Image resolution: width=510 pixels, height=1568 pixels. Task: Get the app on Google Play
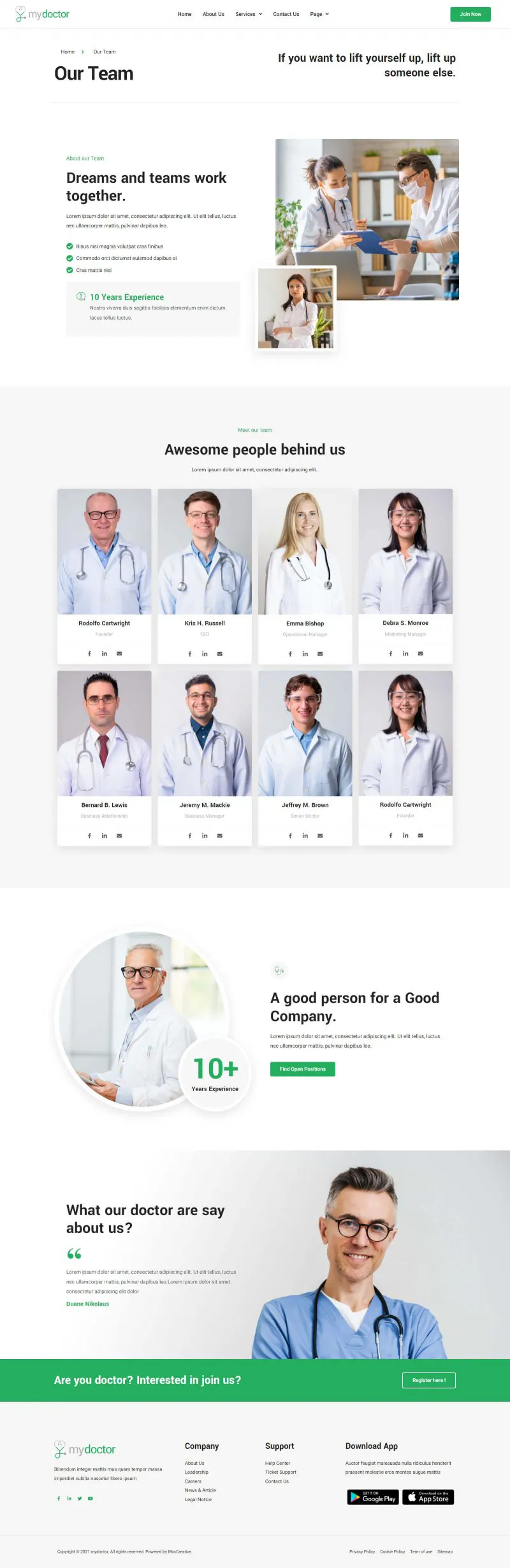[373, 1497]
